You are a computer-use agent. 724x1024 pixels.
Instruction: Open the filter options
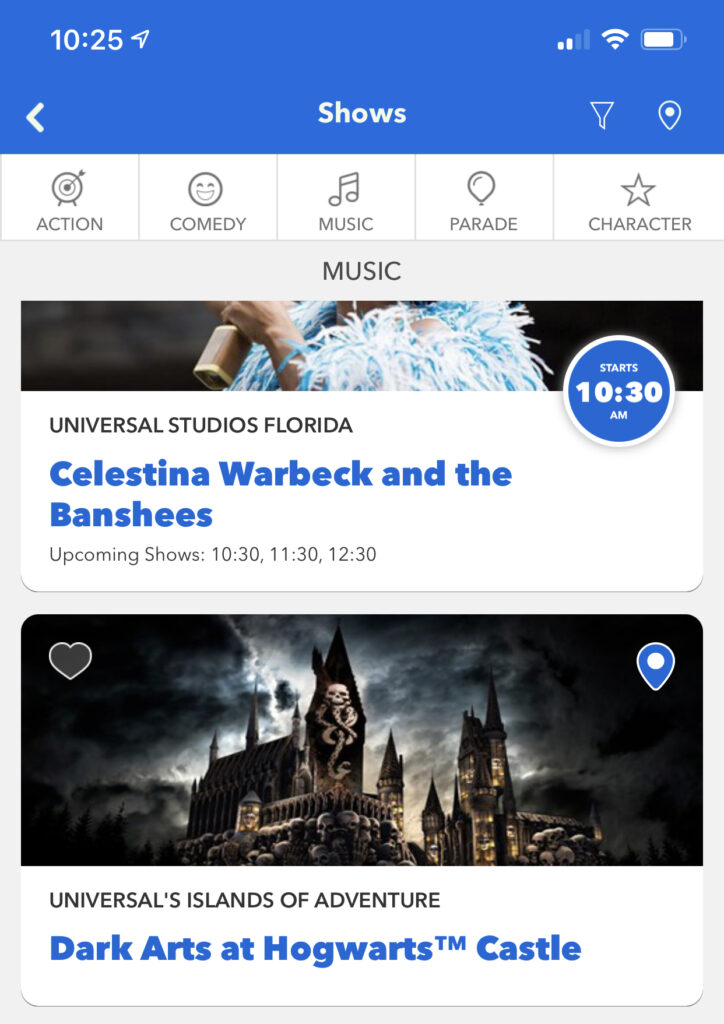coord(601,116)
